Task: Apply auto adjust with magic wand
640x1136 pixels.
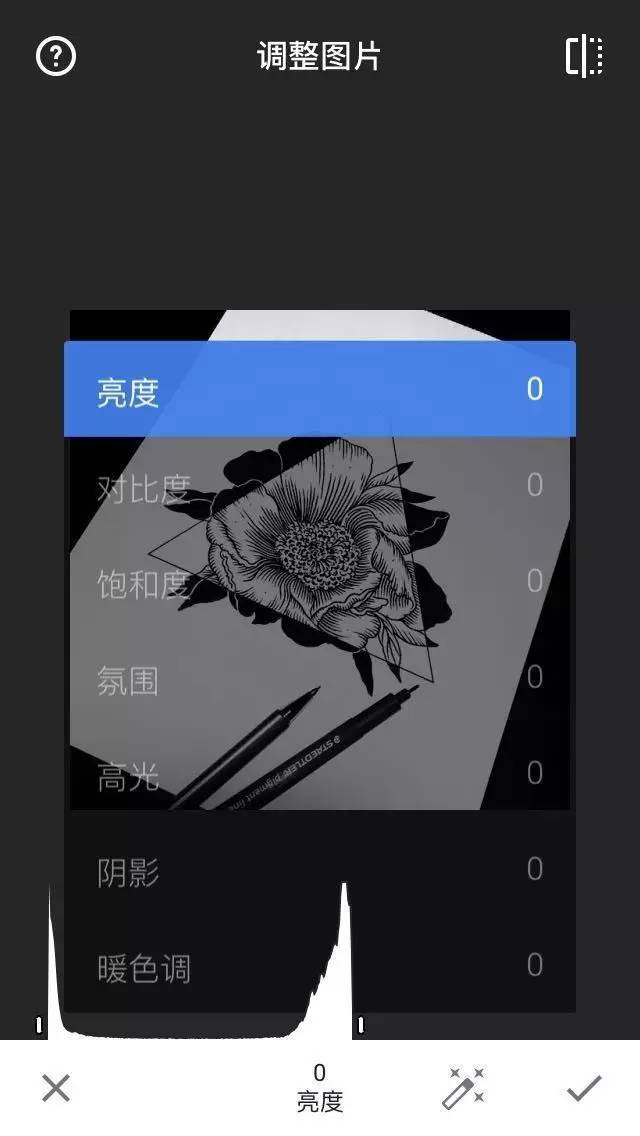Action: (x=463, y=1088)
